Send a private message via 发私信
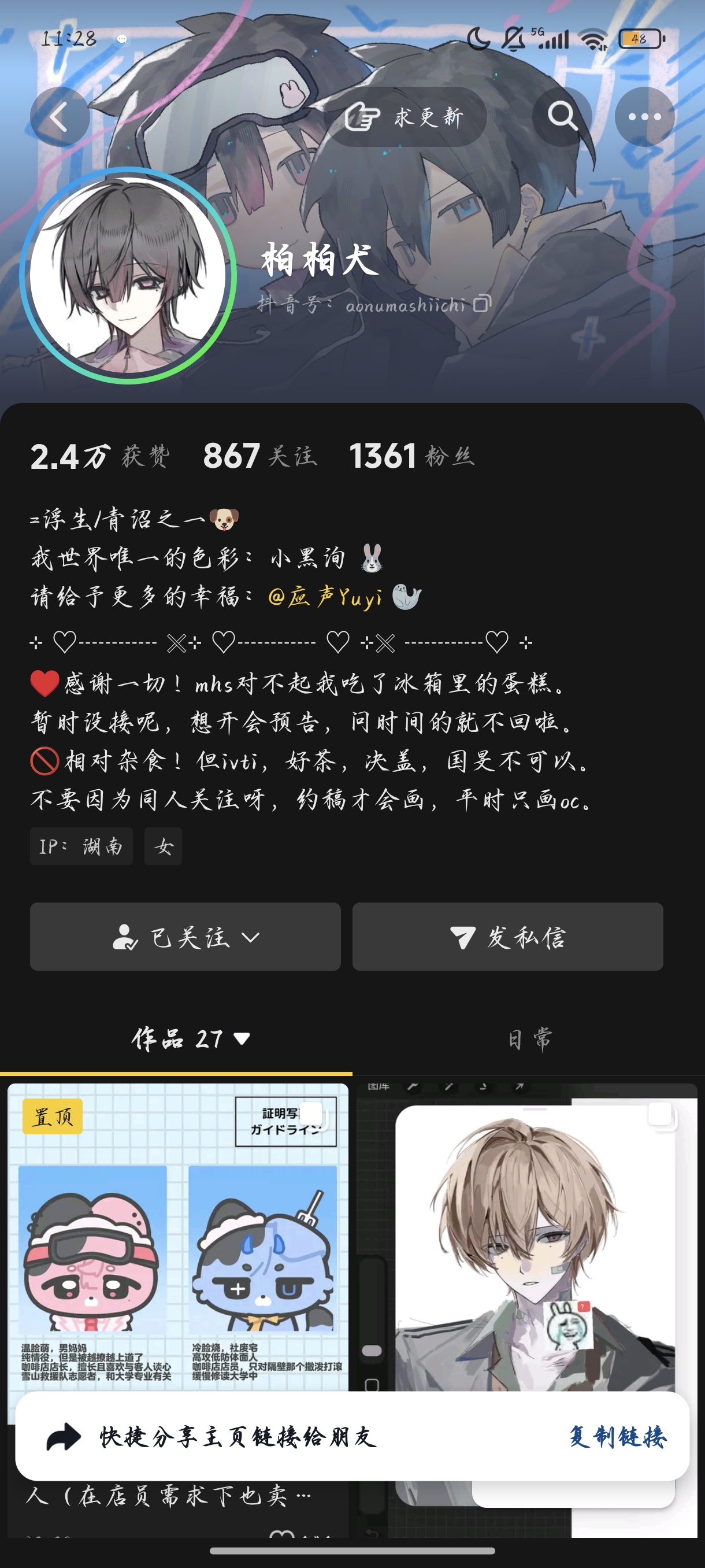Screen dimensions: 705x1568 [507, 936]
